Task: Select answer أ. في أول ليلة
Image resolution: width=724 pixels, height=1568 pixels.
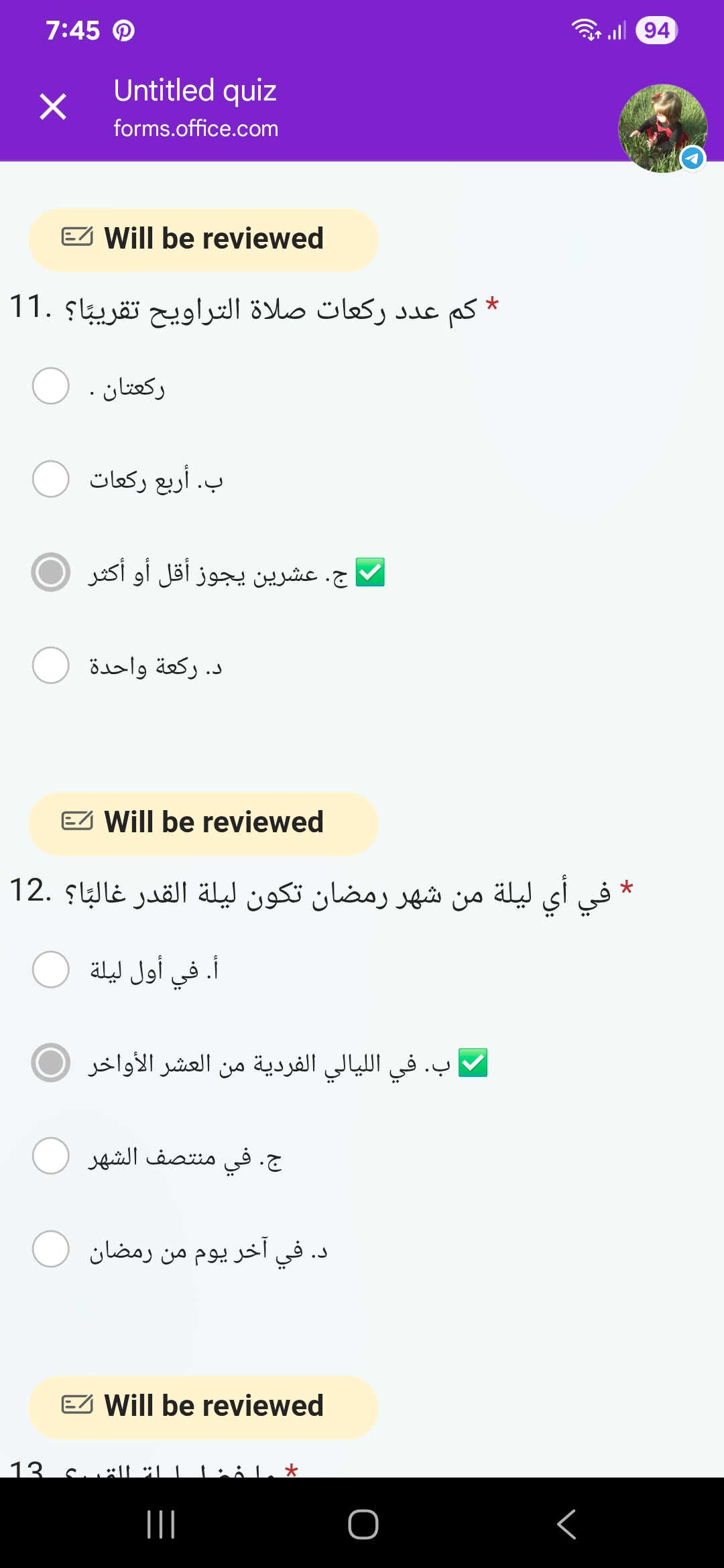Action: [51, 970]
